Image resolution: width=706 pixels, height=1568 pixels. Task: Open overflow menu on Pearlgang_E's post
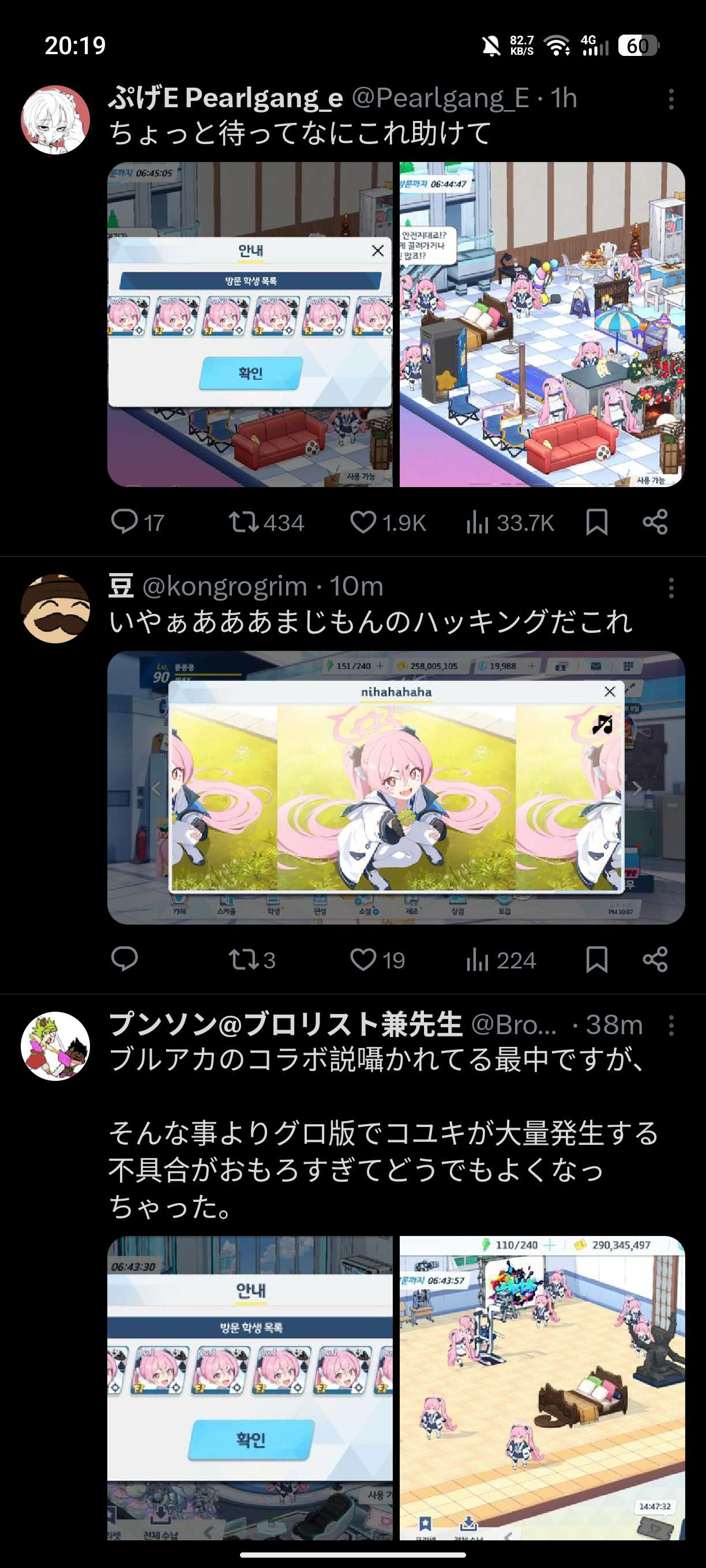671,99
